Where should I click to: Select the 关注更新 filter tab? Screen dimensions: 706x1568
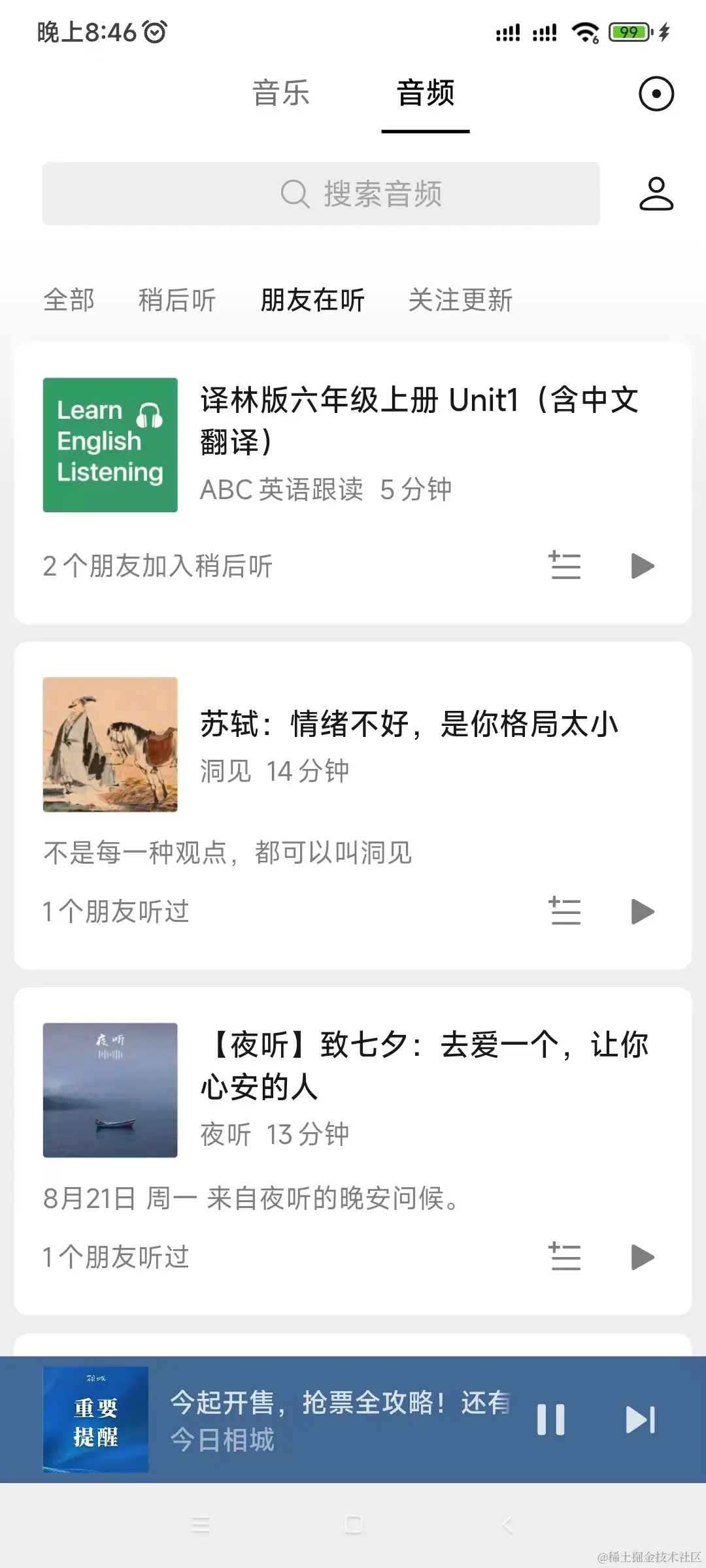(x=460, y=299)
